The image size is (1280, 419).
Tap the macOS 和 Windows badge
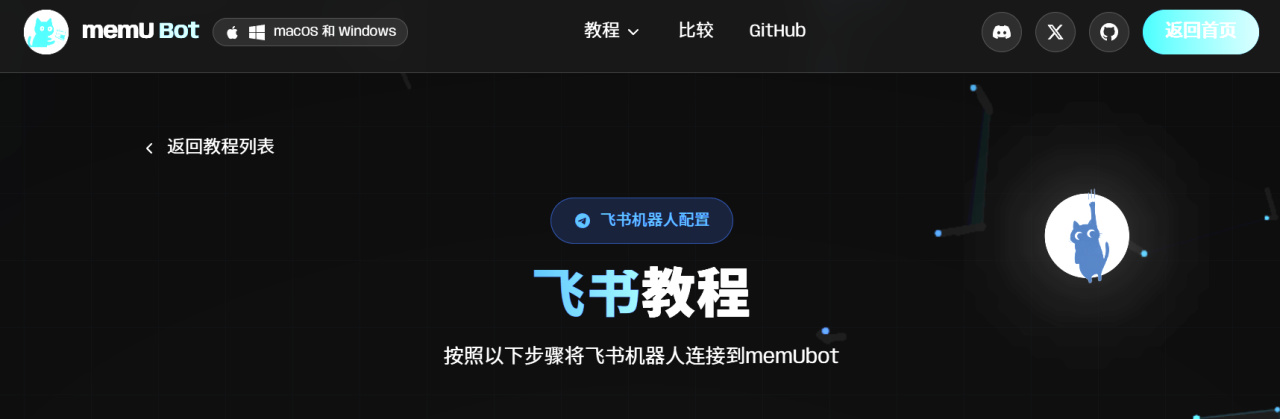point(310,32)
